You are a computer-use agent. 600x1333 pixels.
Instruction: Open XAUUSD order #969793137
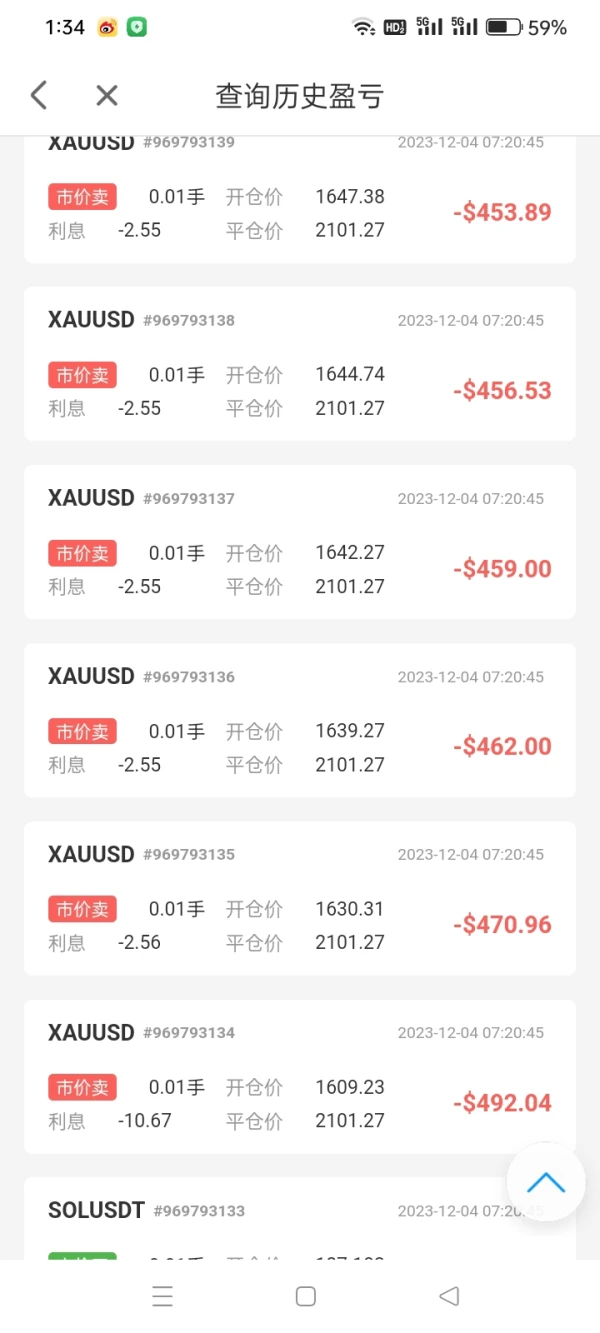click(x=299, y=542)
